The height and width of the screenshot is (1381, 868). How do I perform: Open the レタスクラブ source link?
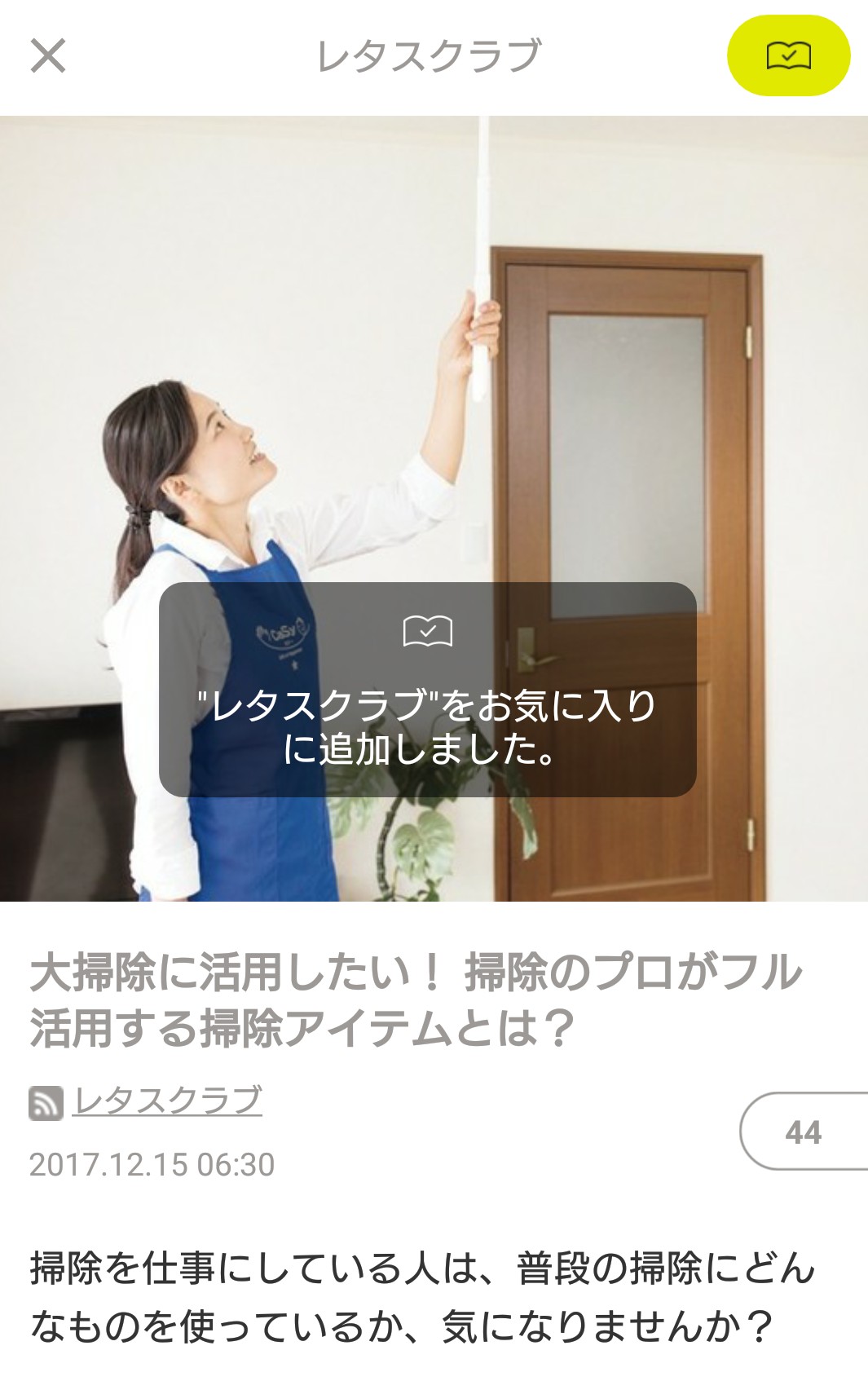(x=167, y=1101)
